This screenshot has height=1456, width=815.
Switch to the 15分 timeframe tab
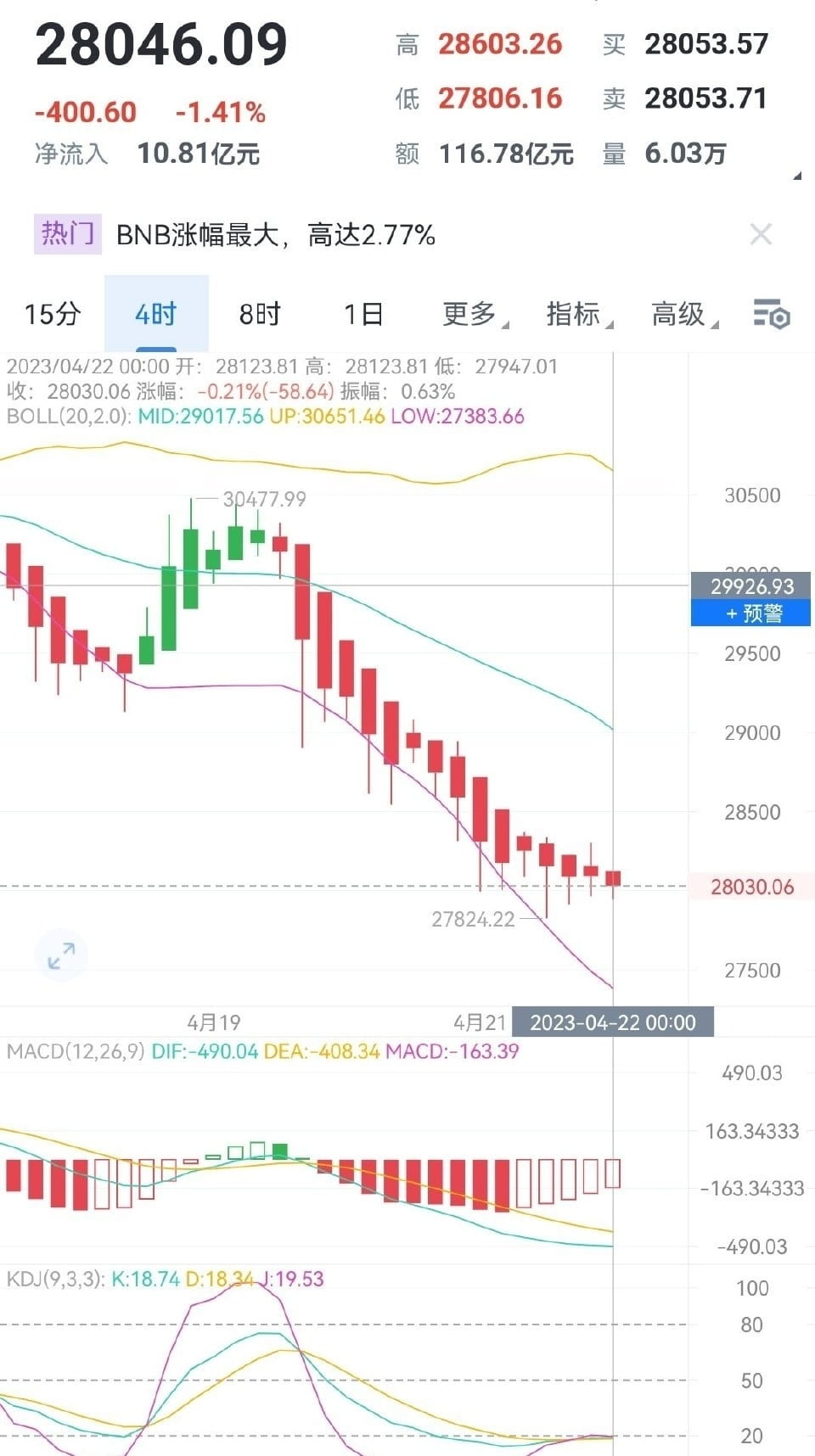click(53, 314)
